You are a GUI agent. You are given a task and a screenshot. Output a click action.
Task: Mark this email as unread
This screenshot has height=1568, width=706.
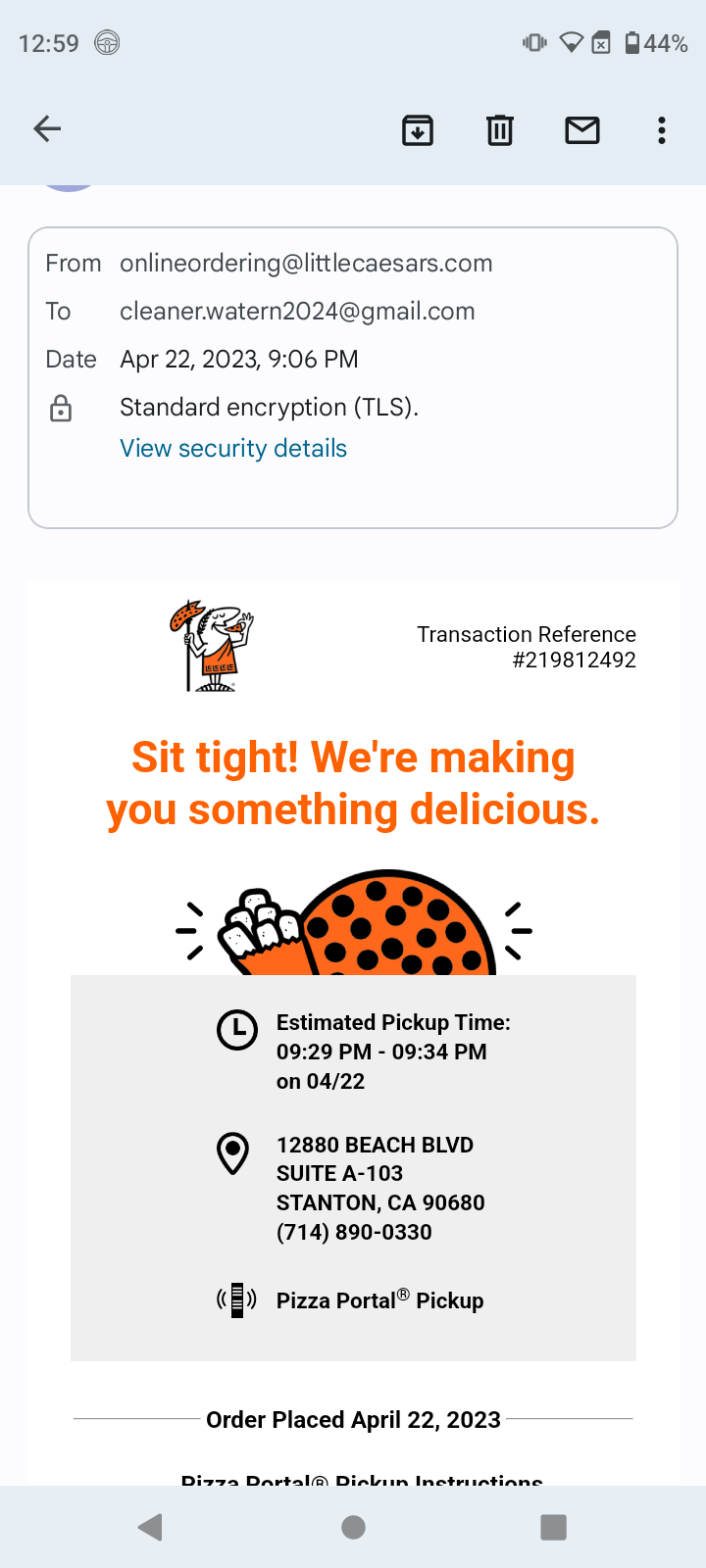[x=582, y=129]
